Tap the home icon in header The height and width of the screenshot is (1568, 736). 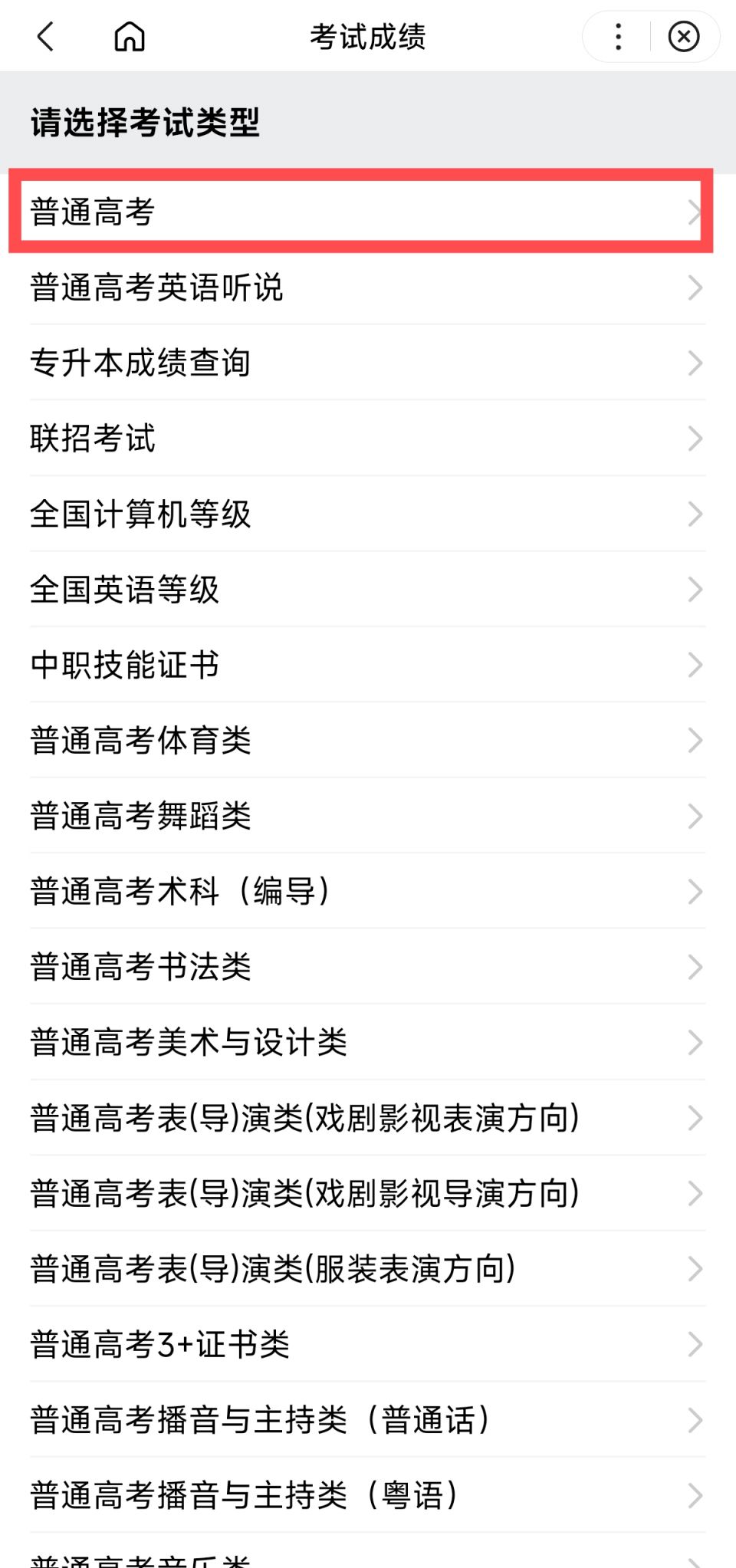130,36
